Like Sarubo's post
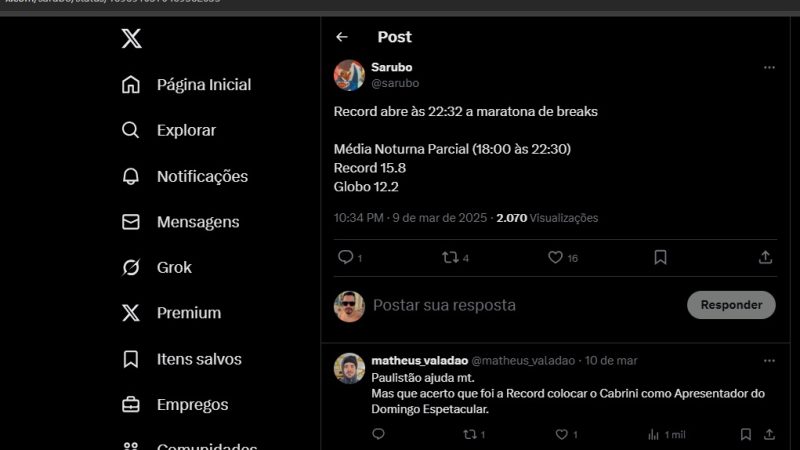 click(x=556, y=257)
